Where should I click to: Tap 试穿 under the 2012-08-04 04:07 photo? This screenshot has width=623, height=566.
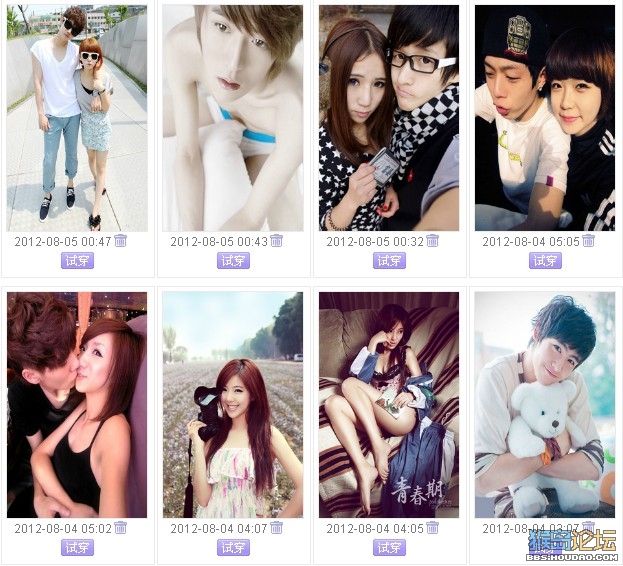pyautogui.click(x=233, y=548)
